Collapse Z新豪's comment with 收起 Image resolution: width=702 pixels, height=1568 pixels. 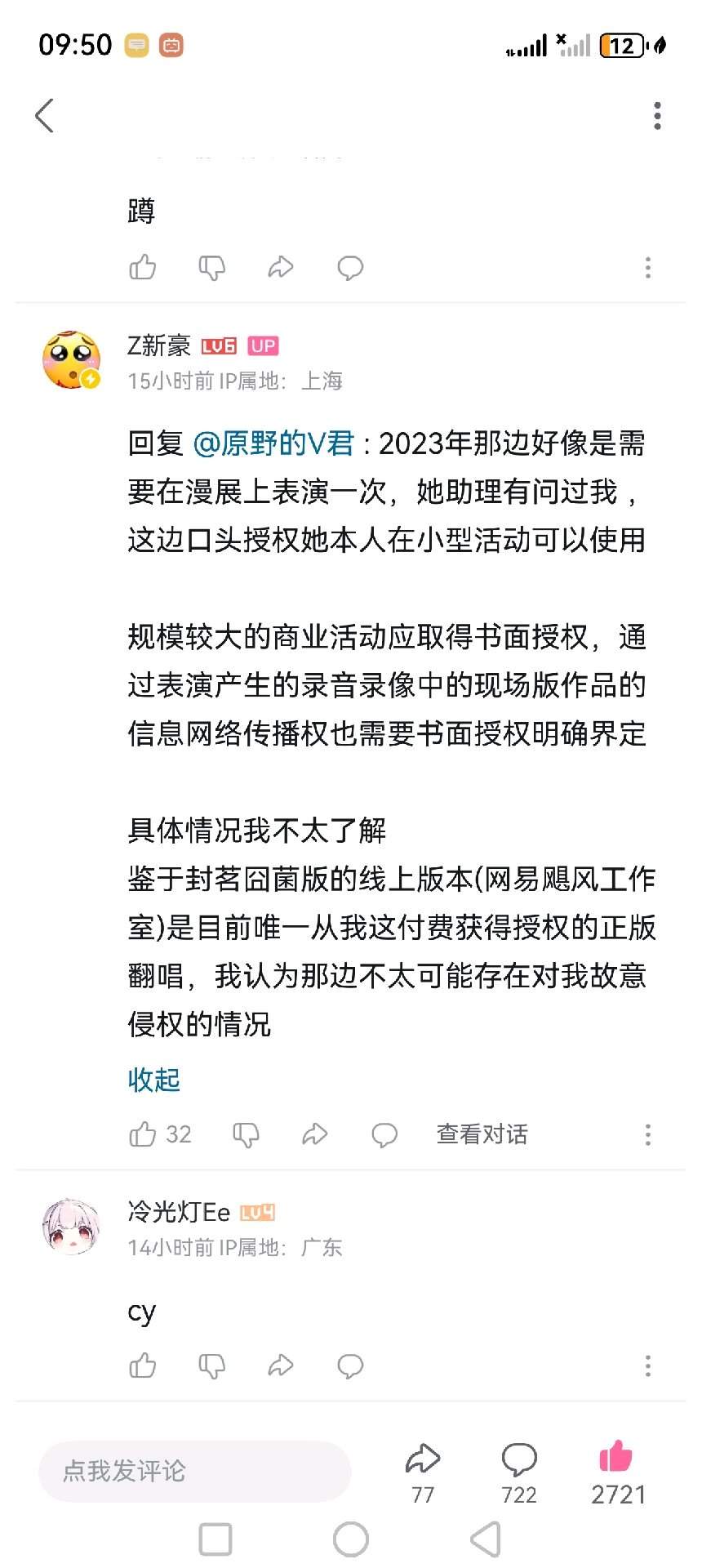pyautogui.click(x=153, y=1080)
